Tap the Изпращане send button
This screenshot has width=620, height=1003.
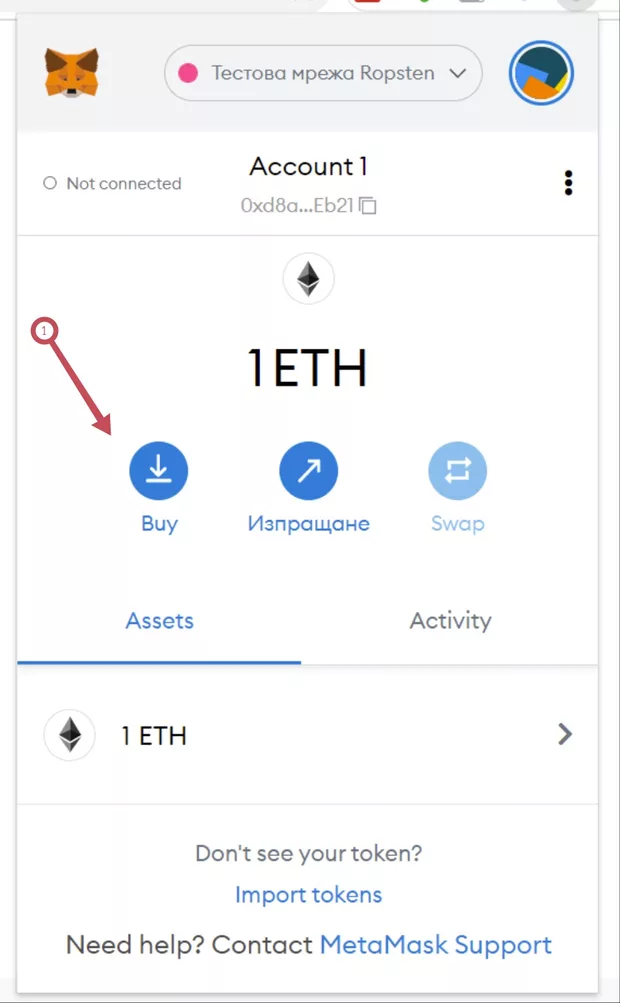click(x=308, y=470)
